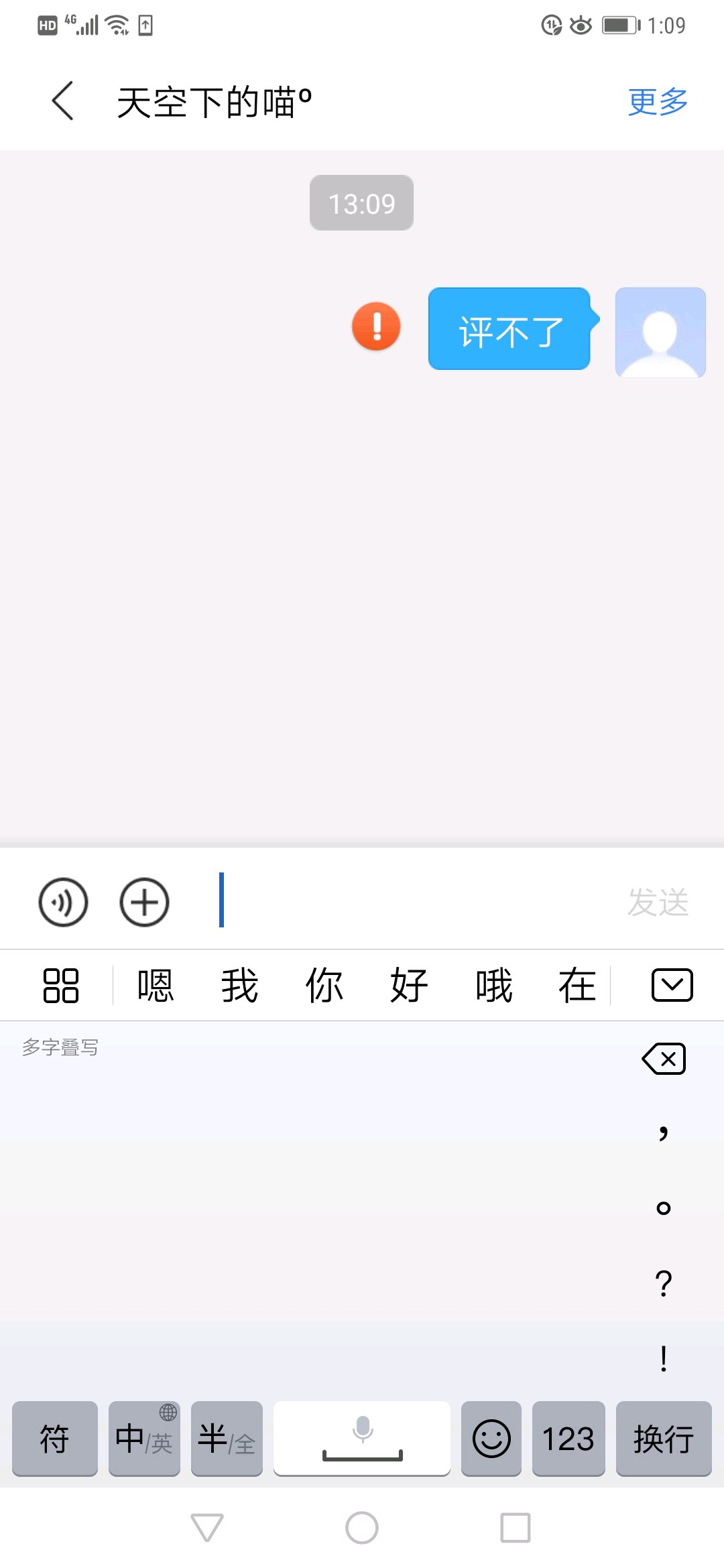Open the 符 symbols keyboard
724x1568 pixels.
(x=55, y=1438)
